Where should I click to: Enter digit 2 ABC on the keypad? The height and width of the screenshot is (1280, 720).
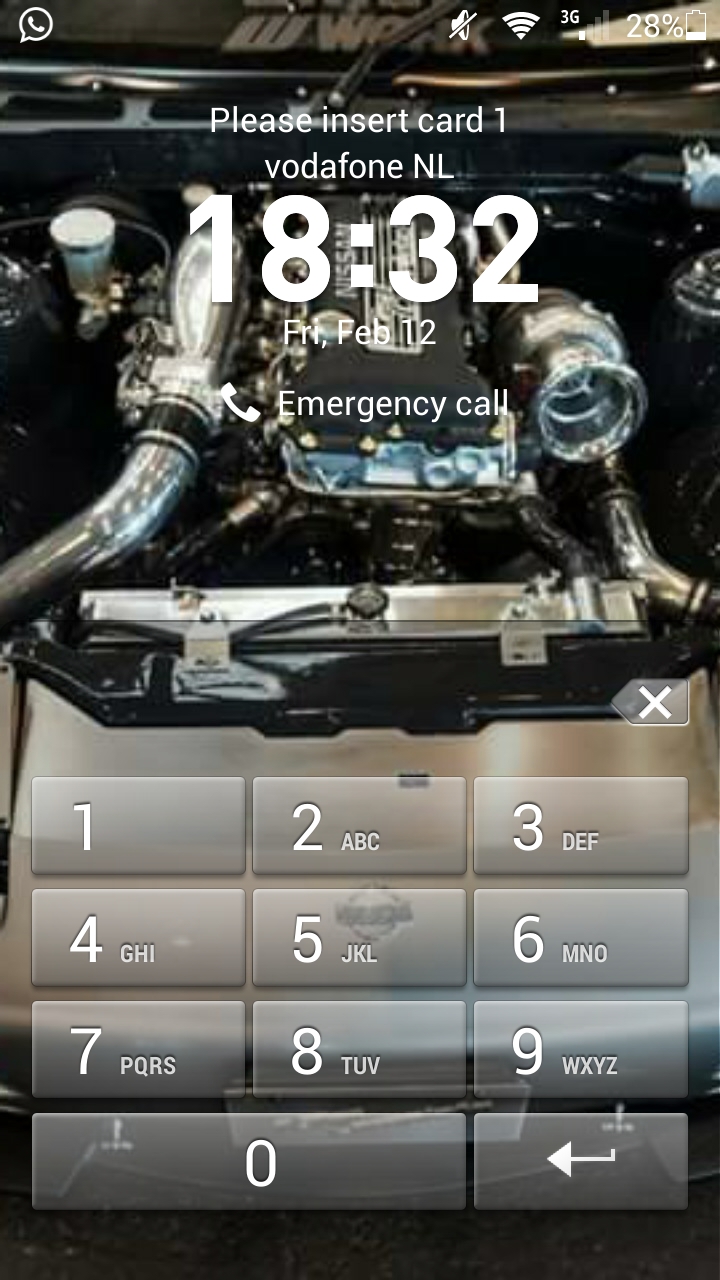tap(359, 826)
